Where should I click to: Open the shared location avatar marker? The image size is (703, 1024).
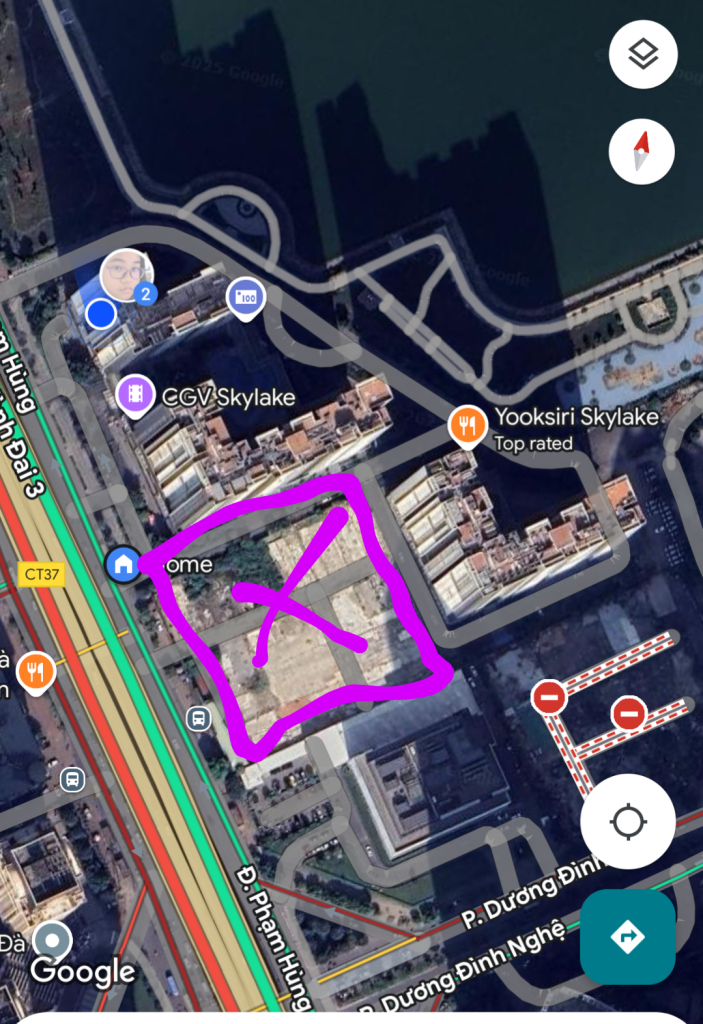click(126, 275)
